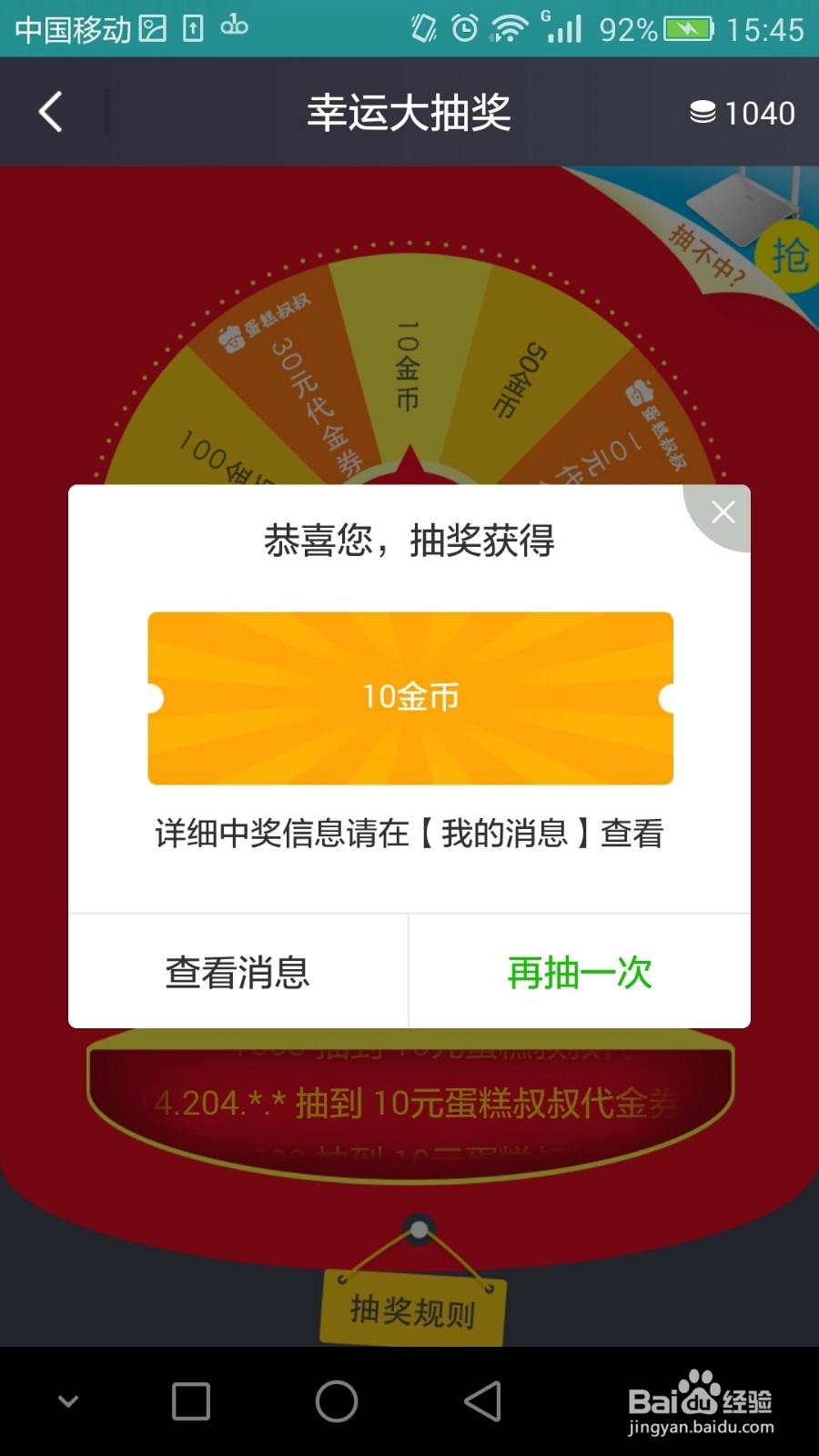Screen dimensions: 819x1456
Task: Dismiss the prize popup with the X
Action: pos(722,512)
